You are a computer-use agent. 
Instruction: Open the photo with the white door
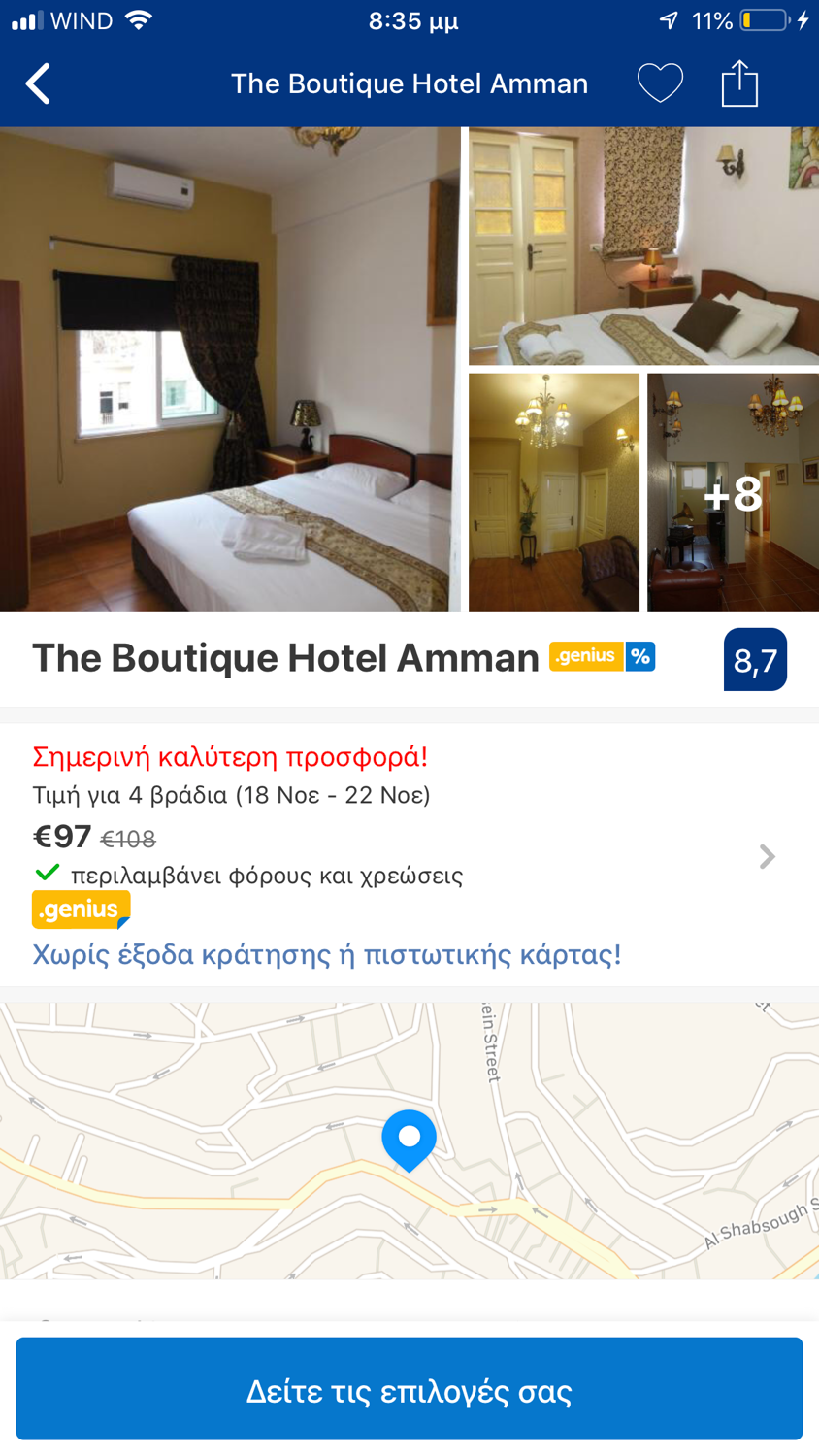pos(643,247)
